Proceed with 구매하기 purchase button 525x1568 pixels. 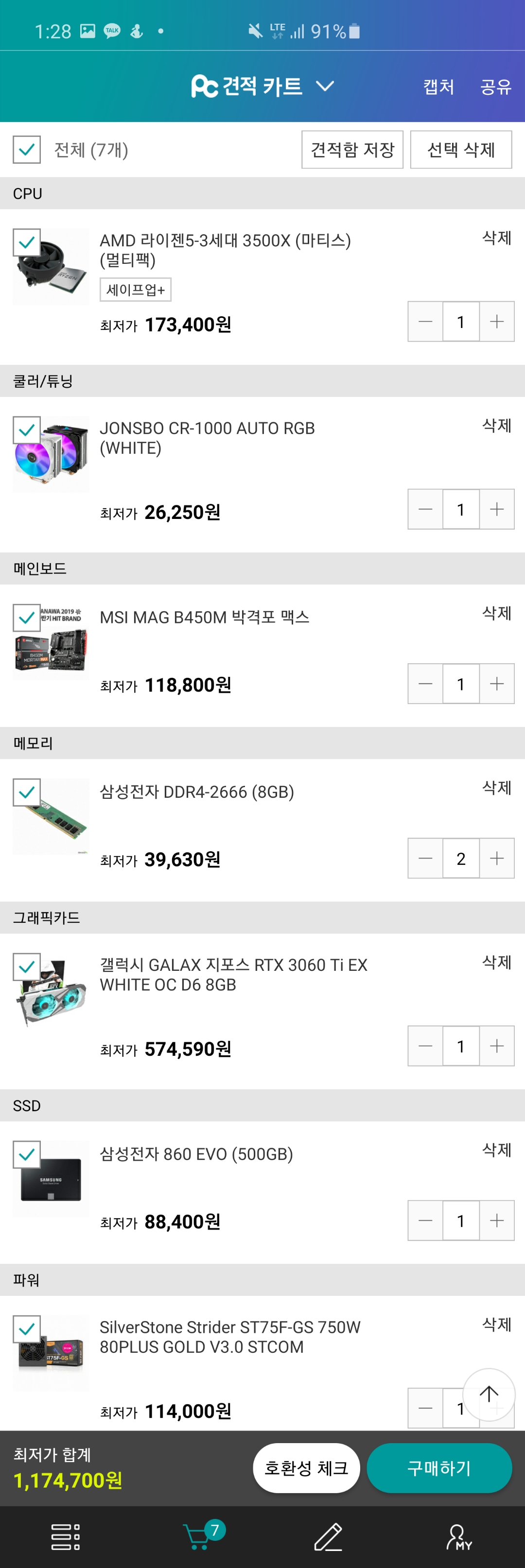point(438,1468)
